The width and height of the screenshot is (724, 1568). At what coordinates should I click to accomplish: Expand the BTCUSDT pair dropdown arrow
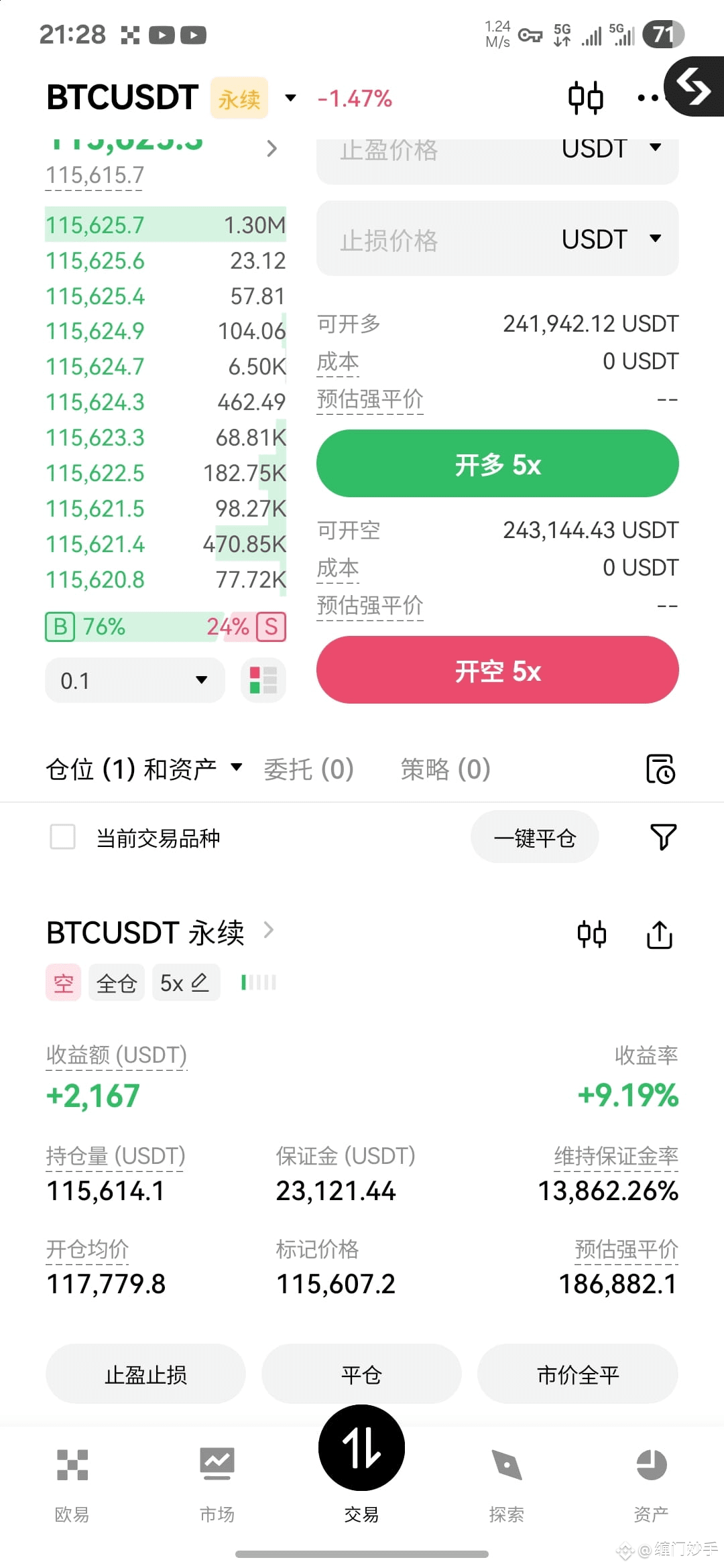coord(290,99)
